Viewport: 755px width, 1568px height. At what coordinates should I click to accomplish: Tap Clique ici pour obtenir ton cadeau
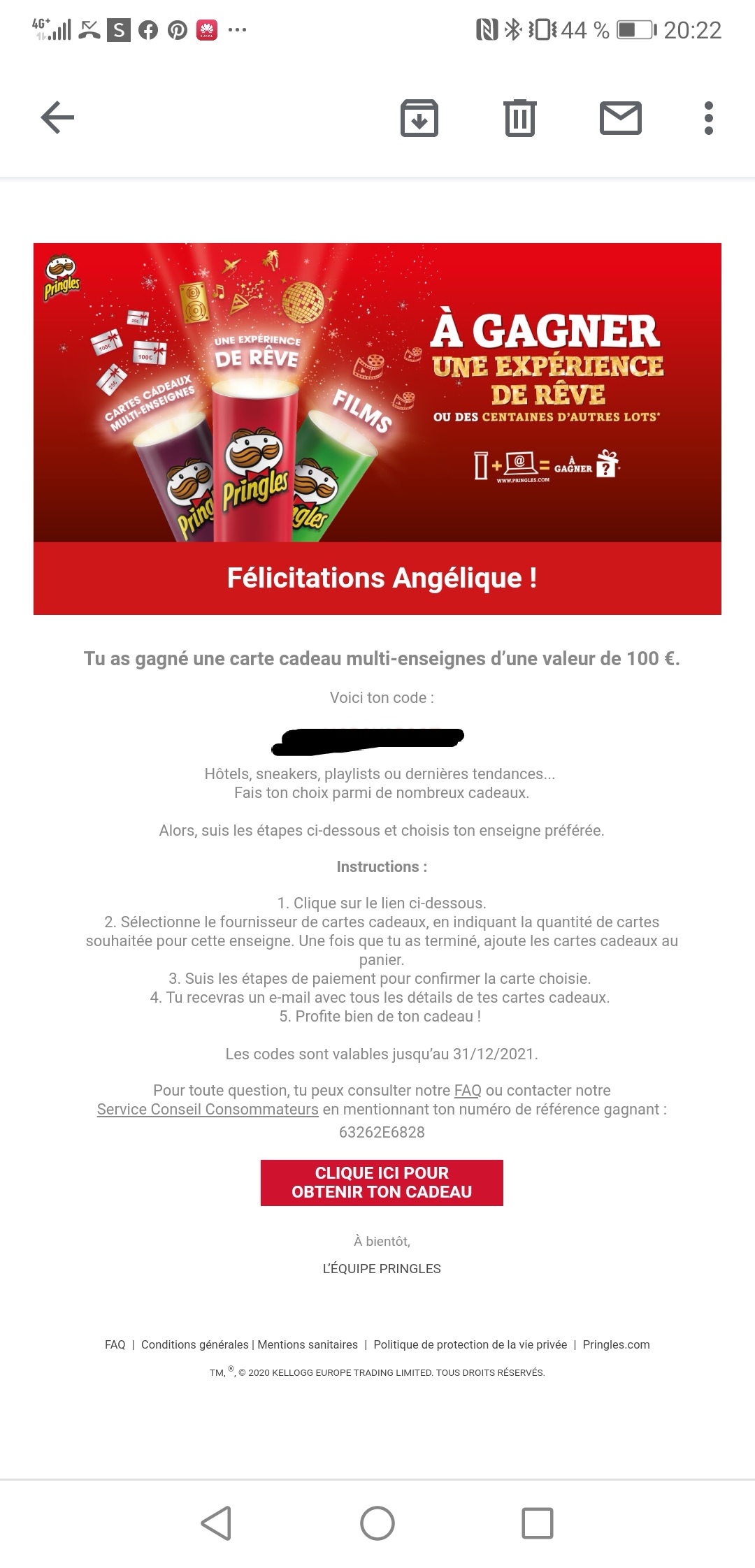382,1182
